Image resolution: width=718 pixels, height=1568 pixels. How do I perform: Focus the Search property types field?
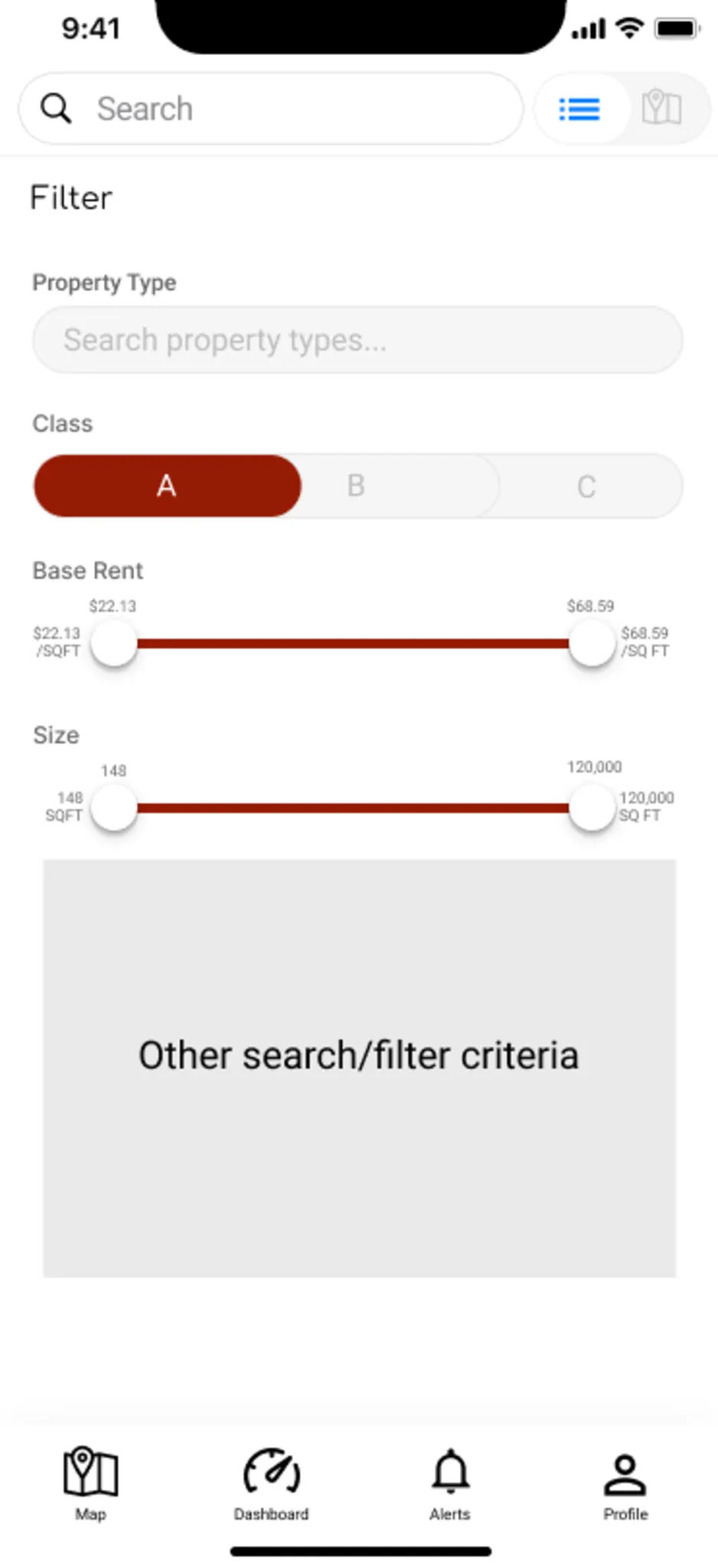click(x=357, y=340)
